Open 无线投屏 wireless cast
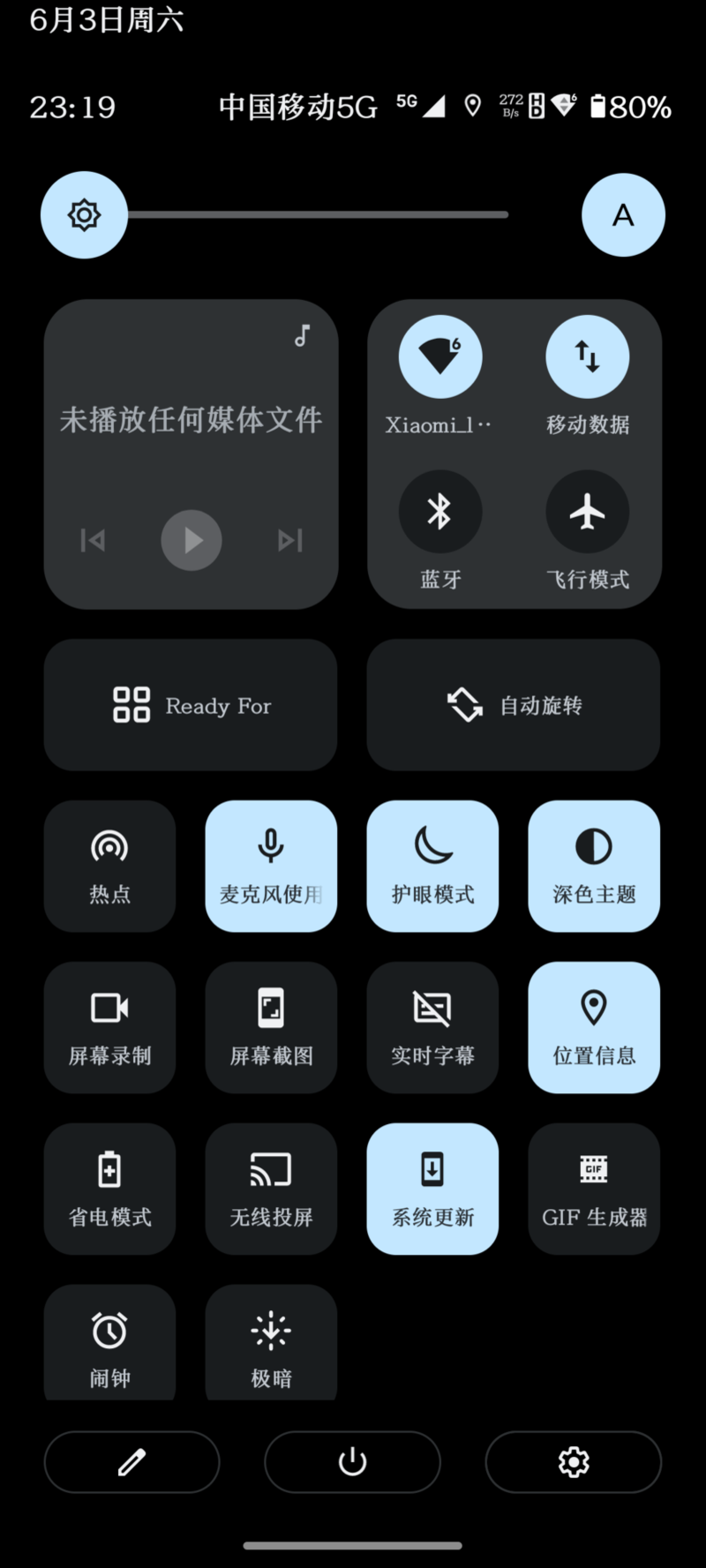706x1568 pixels. 271,1189
